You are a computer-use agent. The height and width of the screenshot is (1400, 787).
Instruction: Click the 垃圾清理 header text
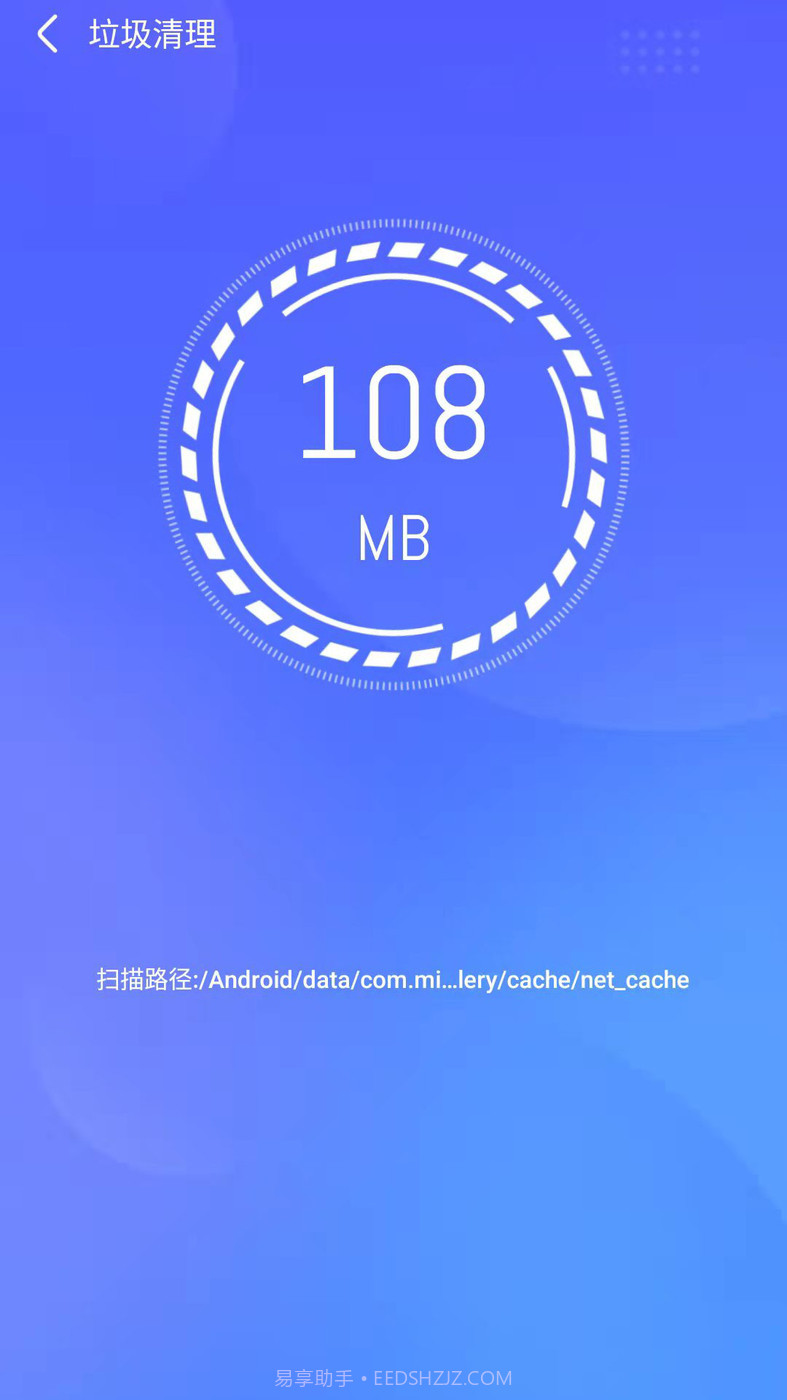coord(151,34)
